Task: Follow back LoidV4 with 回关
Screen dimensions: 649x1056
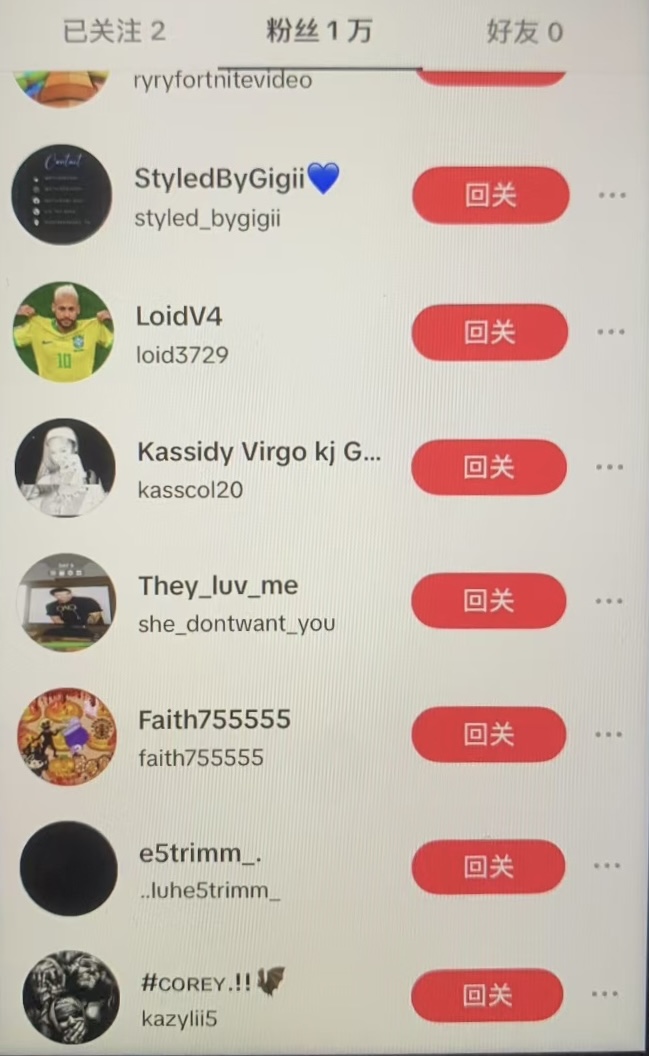Action: (x=489, y=332)
